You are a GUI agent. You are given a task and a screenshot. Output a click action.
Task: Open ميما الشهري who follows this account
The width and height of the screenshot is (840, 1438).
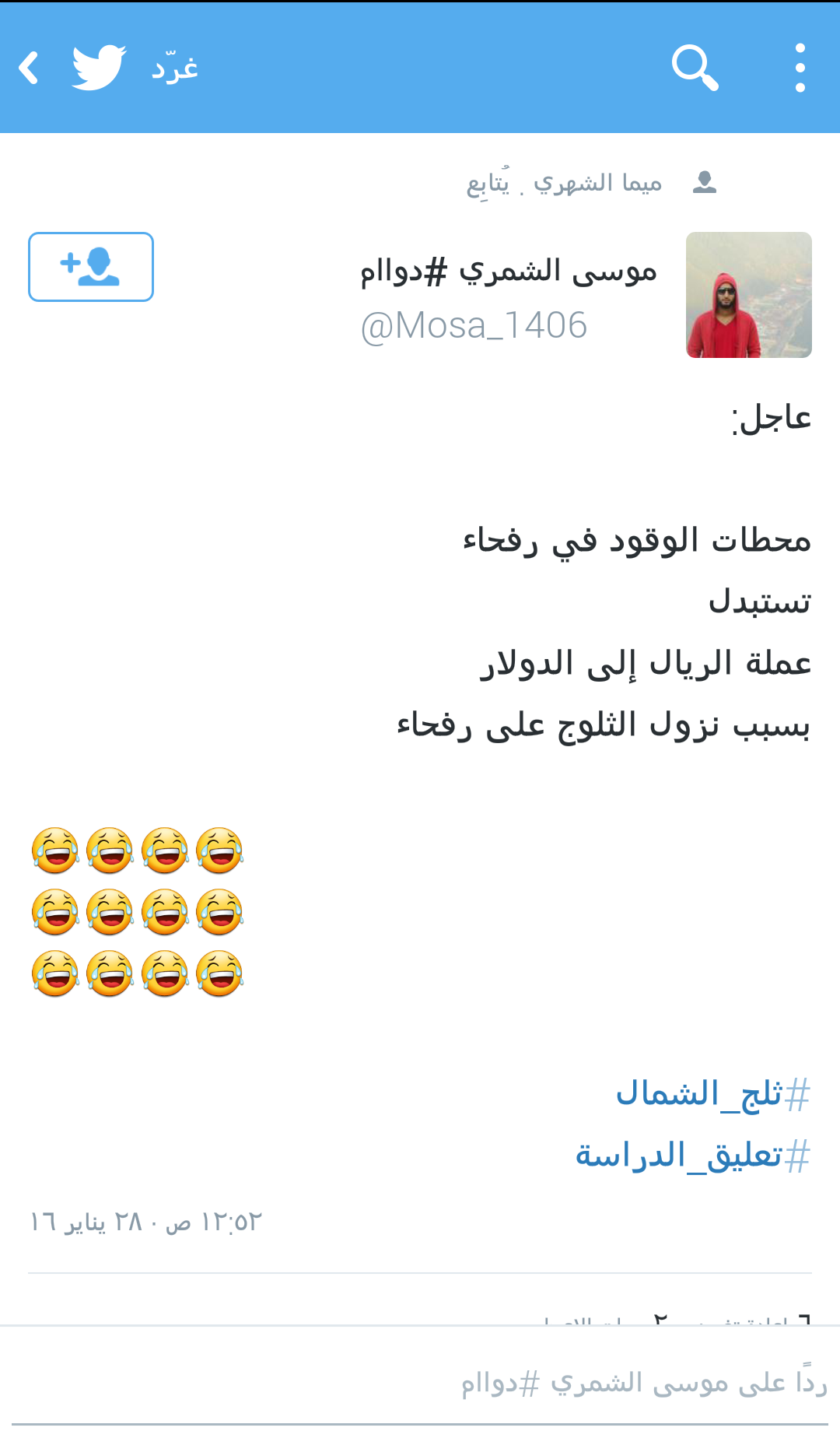point(597,183)
